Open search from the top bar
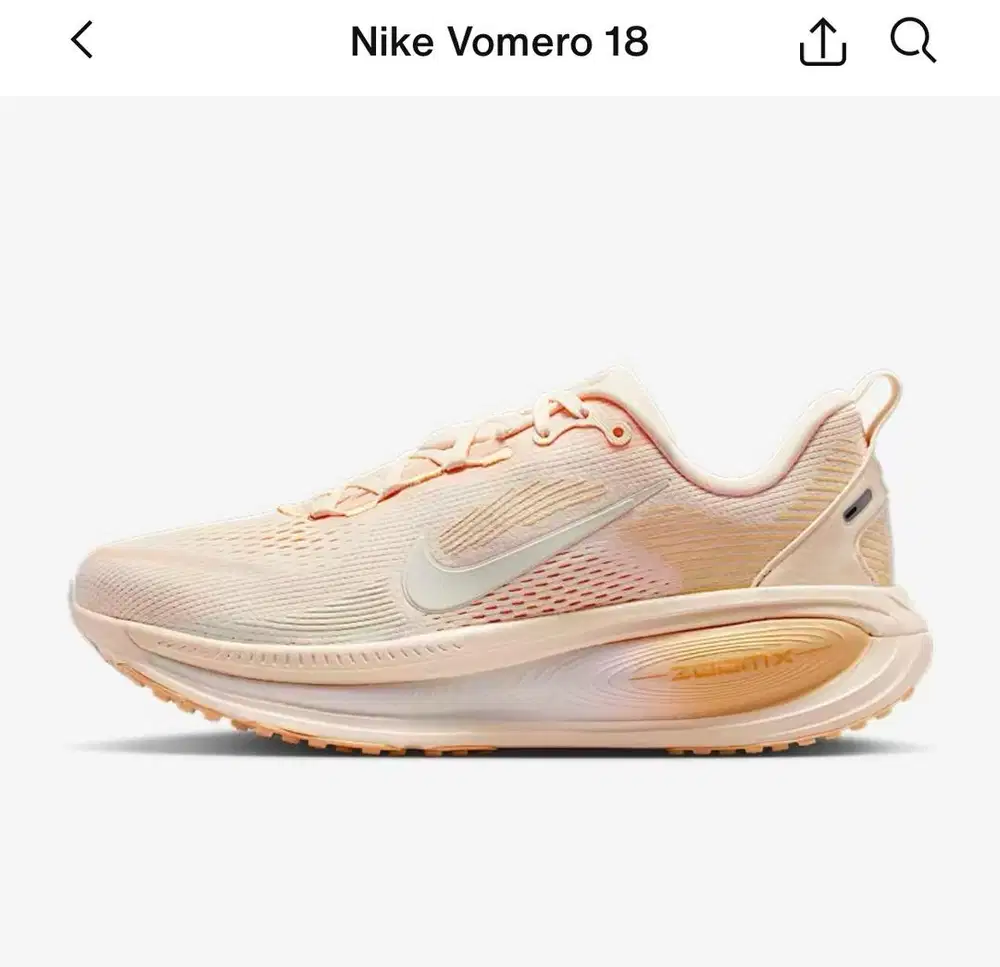The width and height of the screenshot is (1000, 967). (x=912, y=41)
